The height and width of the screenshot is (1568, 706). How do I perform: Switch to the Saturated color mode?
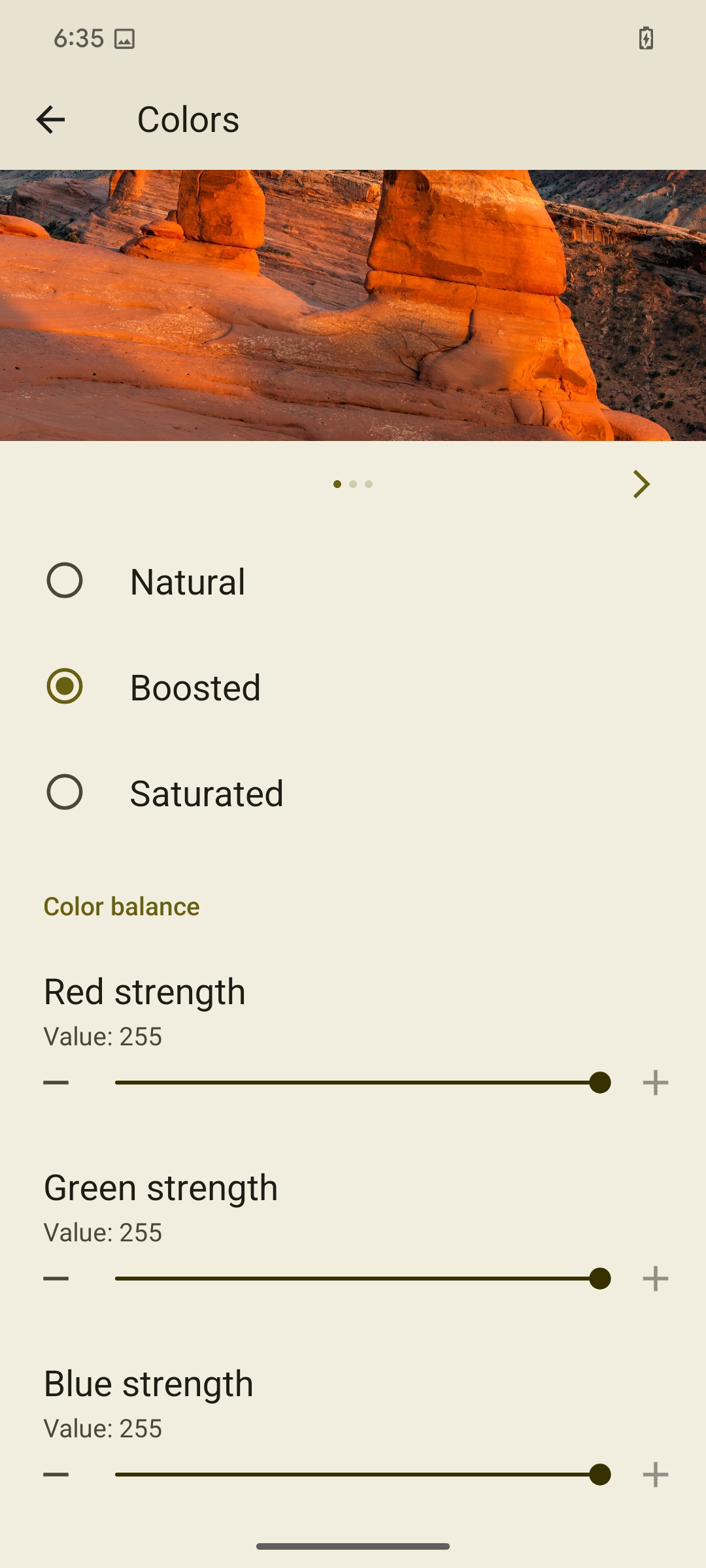pos(65,792)
